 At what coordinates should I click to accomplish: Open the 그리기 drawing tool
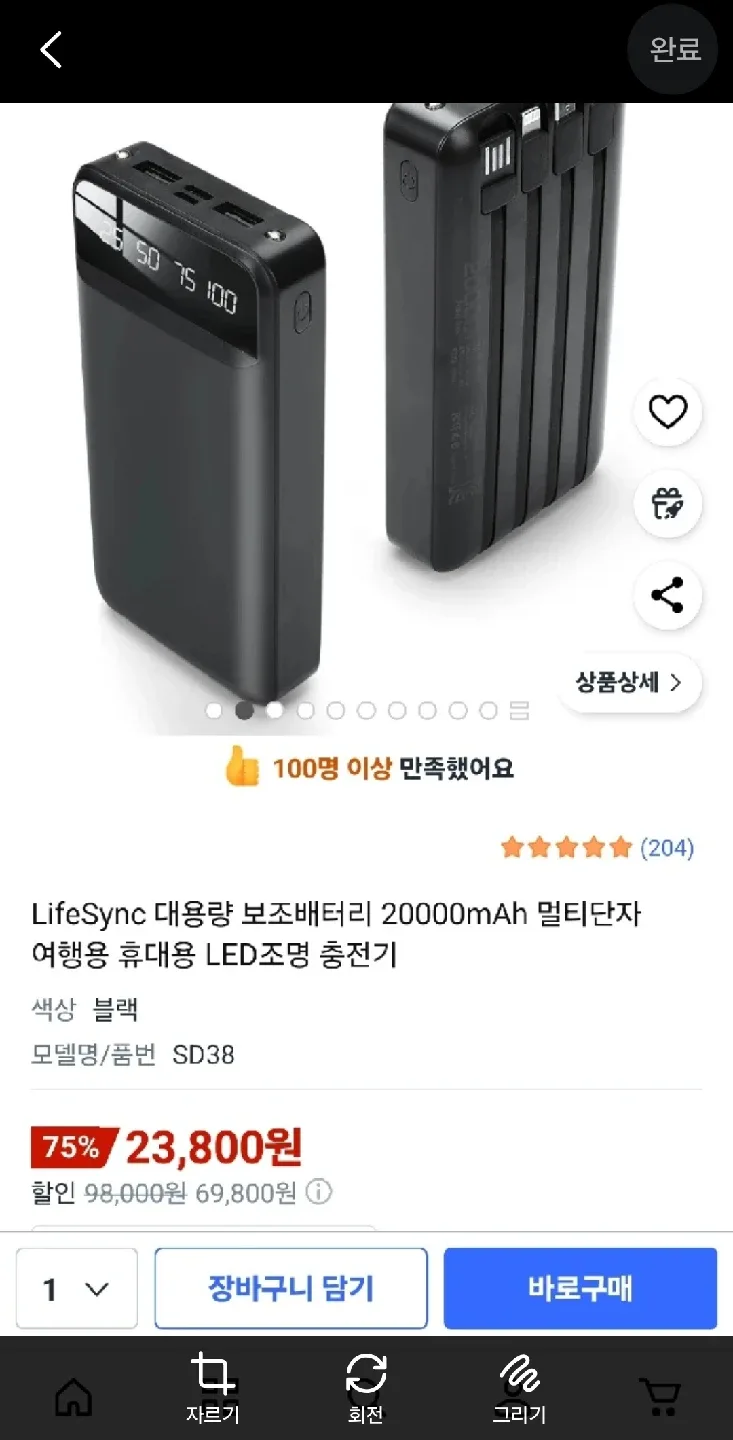pos(519,1387)
